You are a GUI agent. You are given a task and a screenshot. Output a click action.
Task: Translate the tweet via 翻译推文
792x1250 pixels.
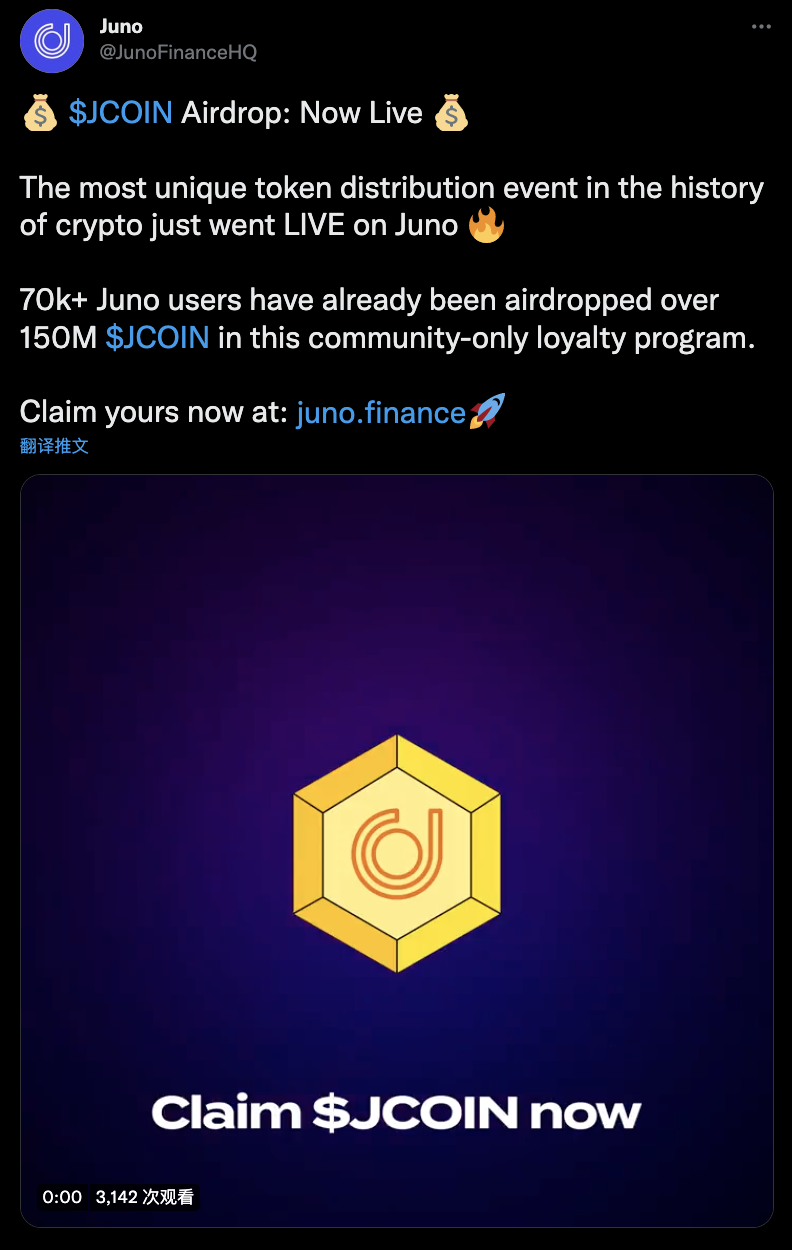pyautogui.click(x=54, y=446)
